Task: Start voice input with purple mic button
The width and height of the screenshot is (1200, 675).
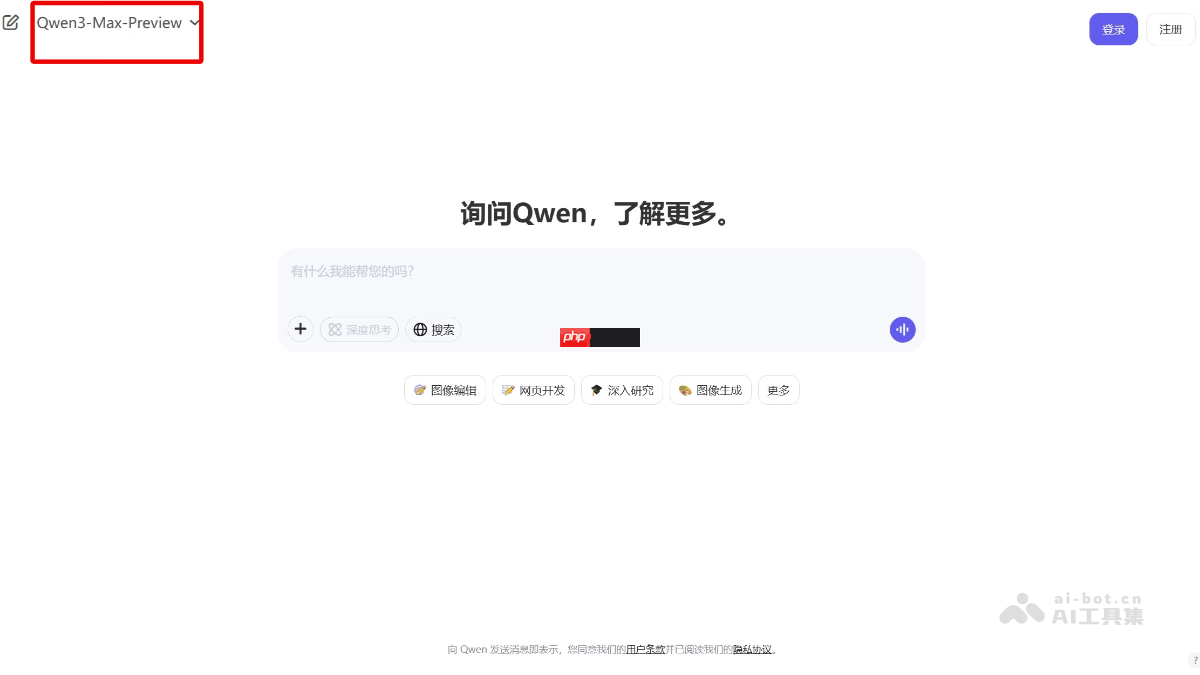Action: point(902,329)
